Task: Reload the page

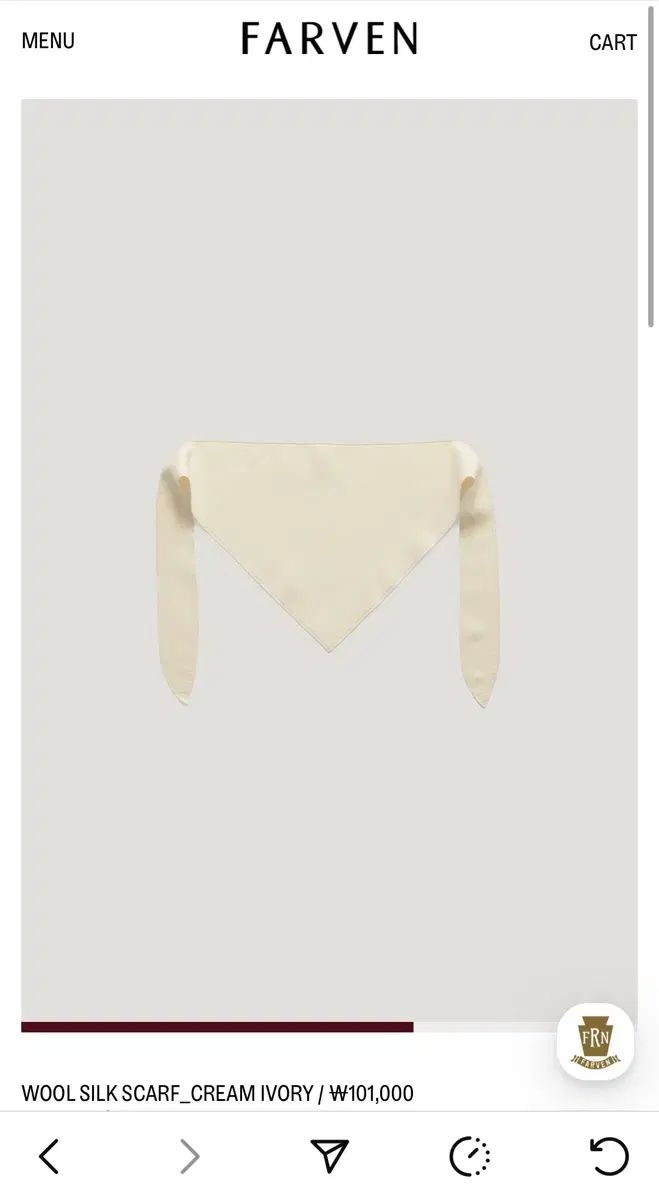Action: [608, 1156]
